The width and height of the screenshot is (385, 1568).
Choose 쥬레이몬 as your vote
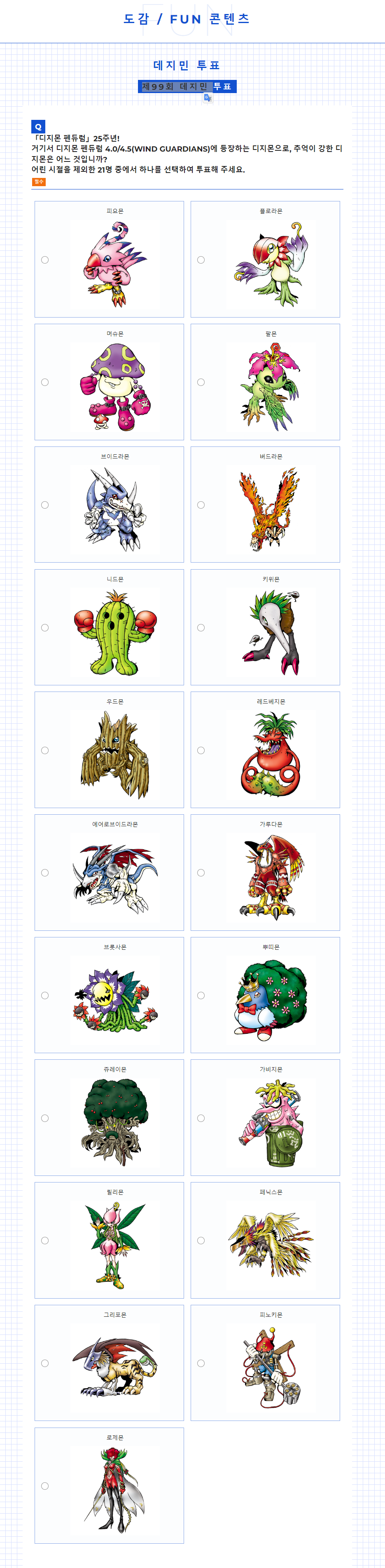point(45,1118)
